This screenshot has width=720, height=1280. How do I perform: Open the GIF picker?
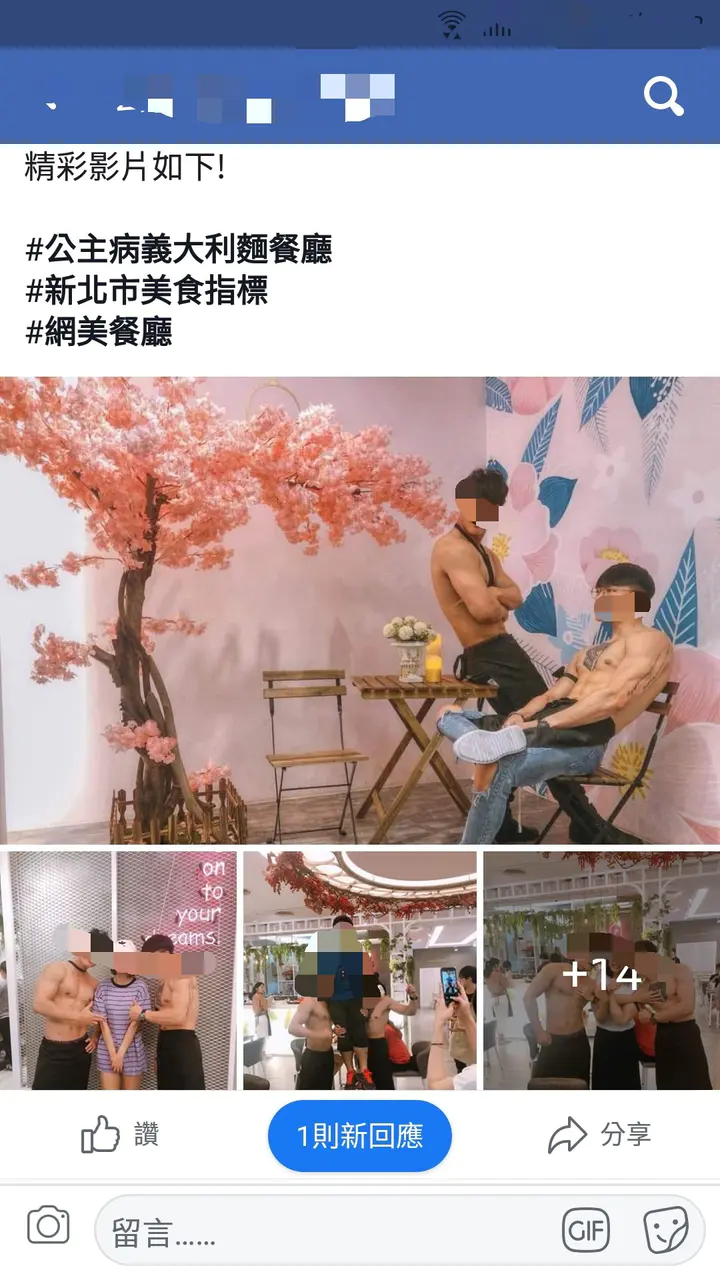tap(586, 1231)
